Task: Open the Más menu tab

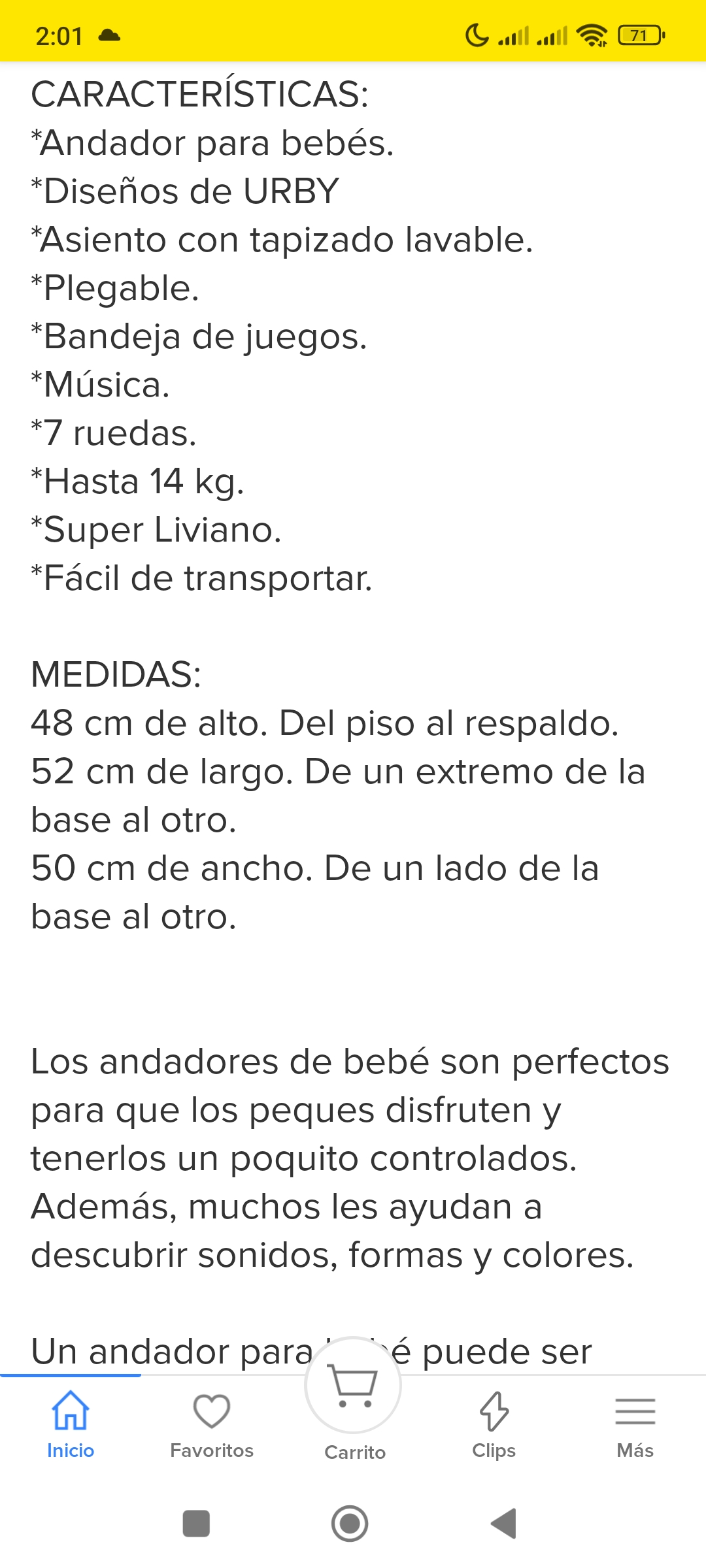Action: pos(635,1424)
